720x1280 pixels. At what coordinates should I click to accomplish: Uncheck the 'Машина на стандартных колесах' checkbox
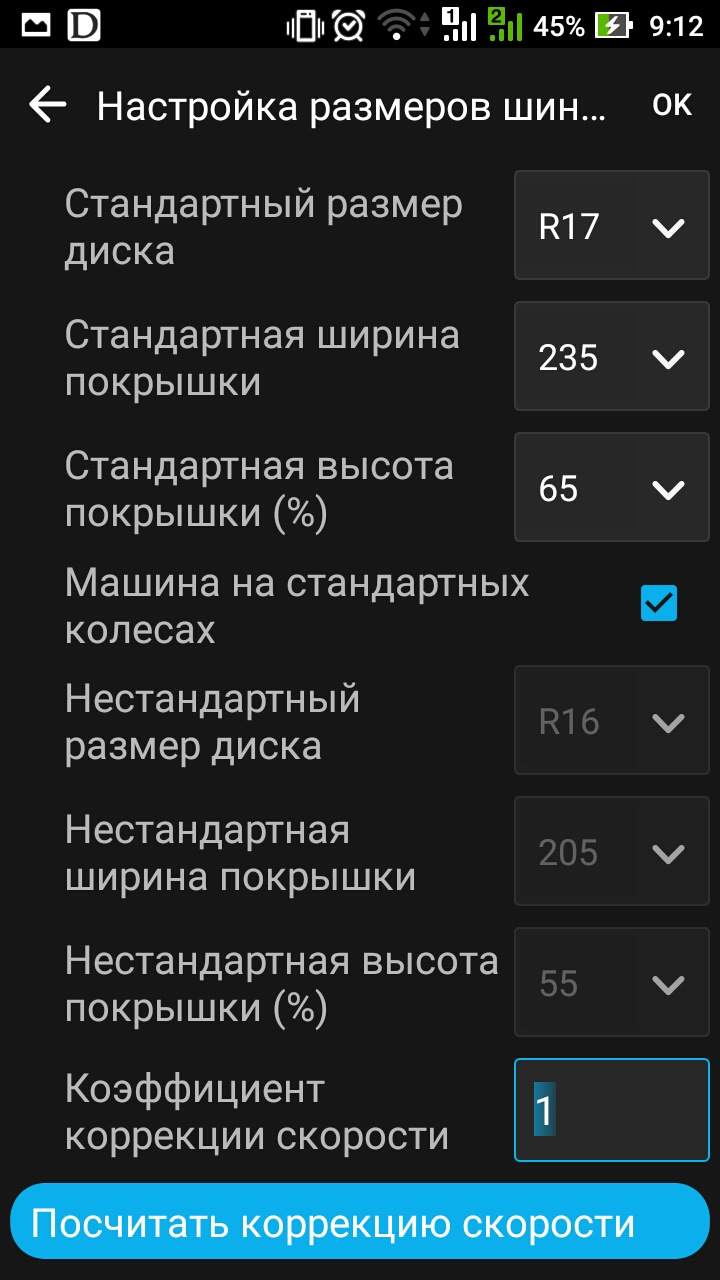(658, 603)
